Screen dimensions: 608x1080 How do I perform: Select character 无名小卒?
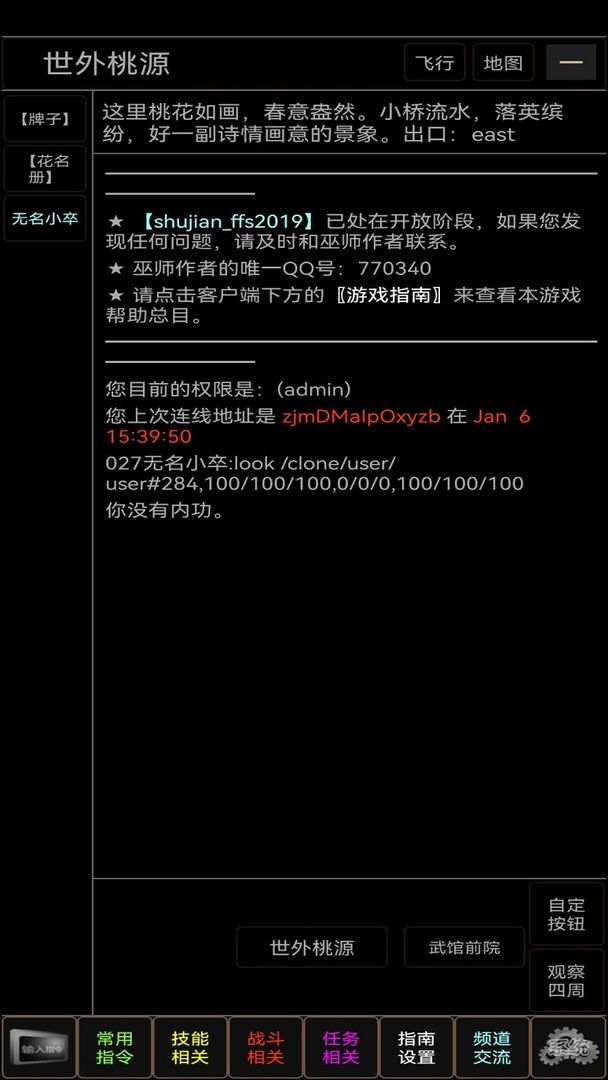click(45, 218)
